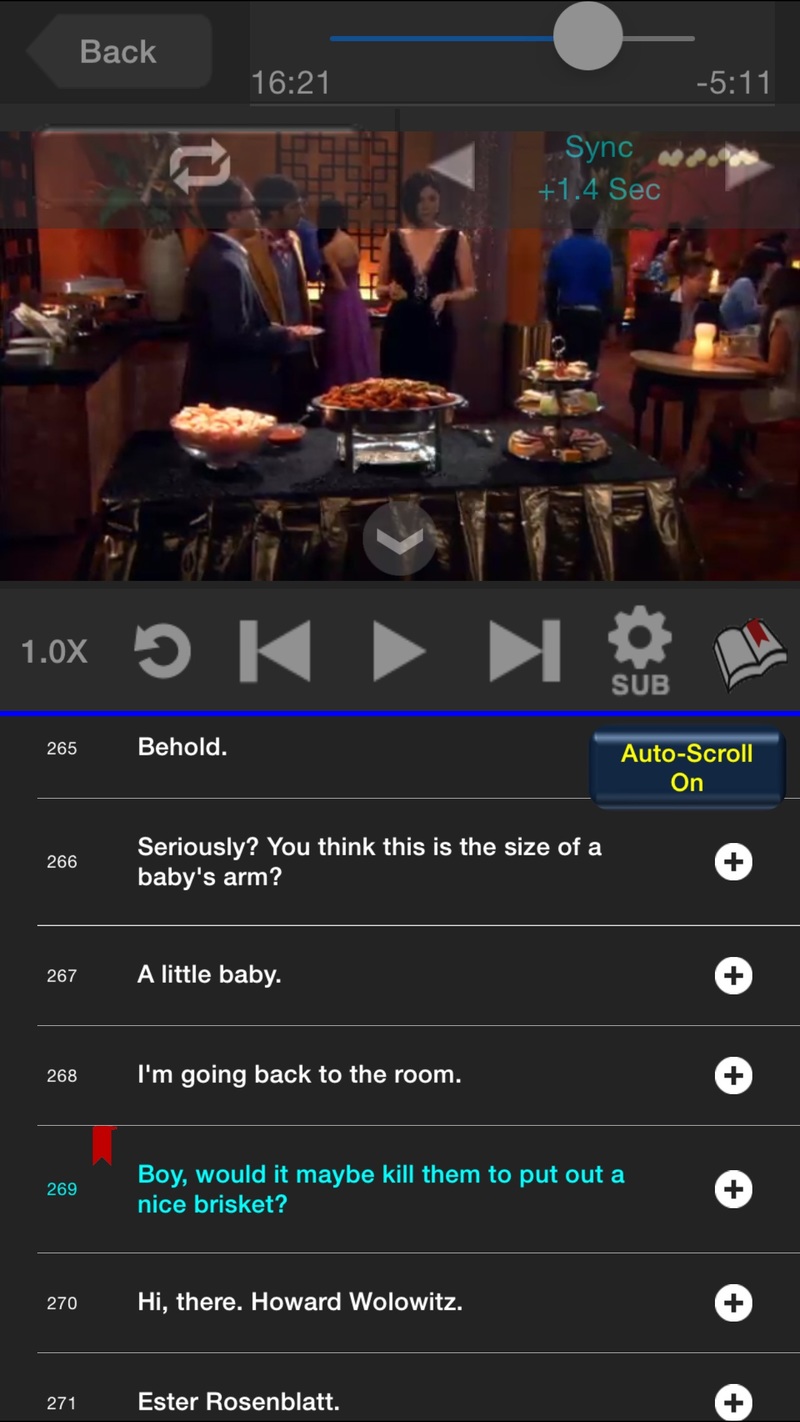Screen dimensions: 800x1422
Task: Open the bookmarks book icon
Action: (749, 654)
